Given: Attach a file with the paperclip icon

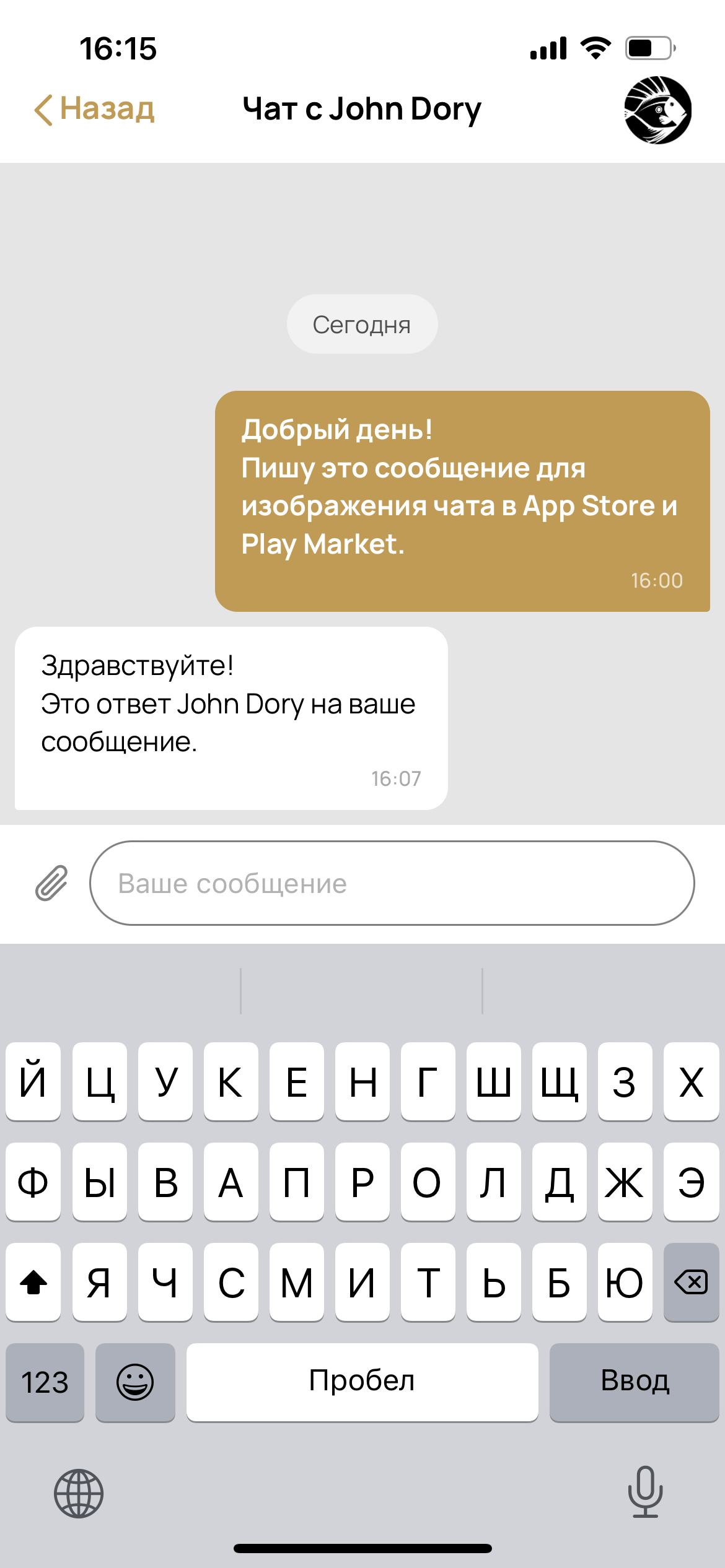Looking at the screenshot, I should point(51,883).
